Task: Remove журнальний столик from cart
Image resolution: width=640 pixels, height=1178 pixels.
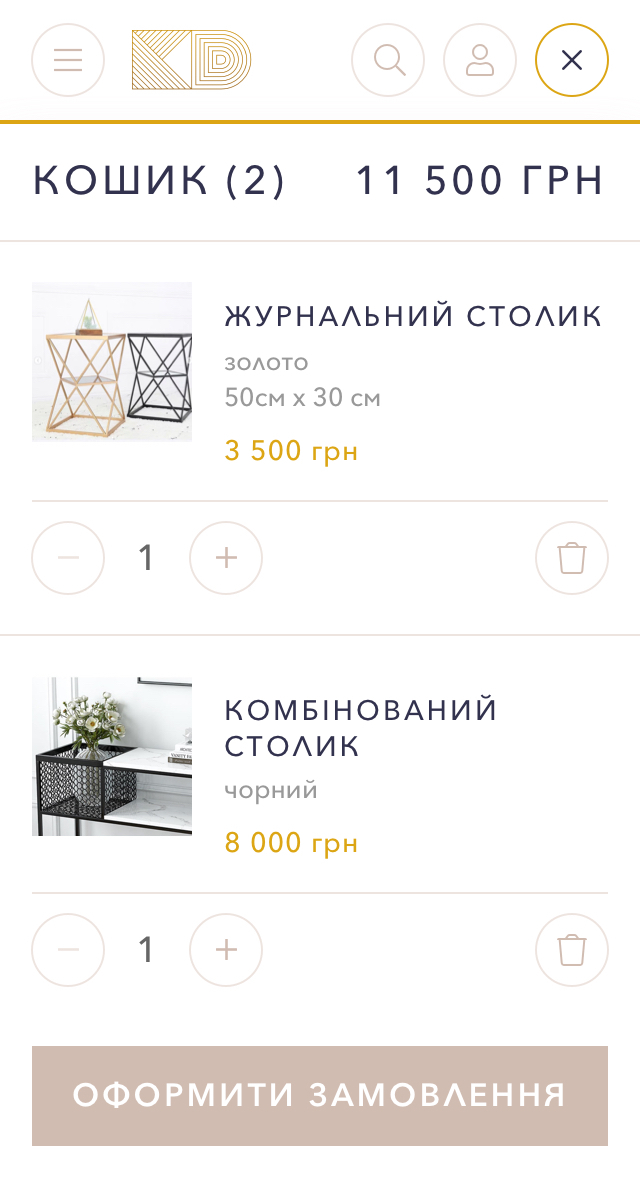Action: 572,558
